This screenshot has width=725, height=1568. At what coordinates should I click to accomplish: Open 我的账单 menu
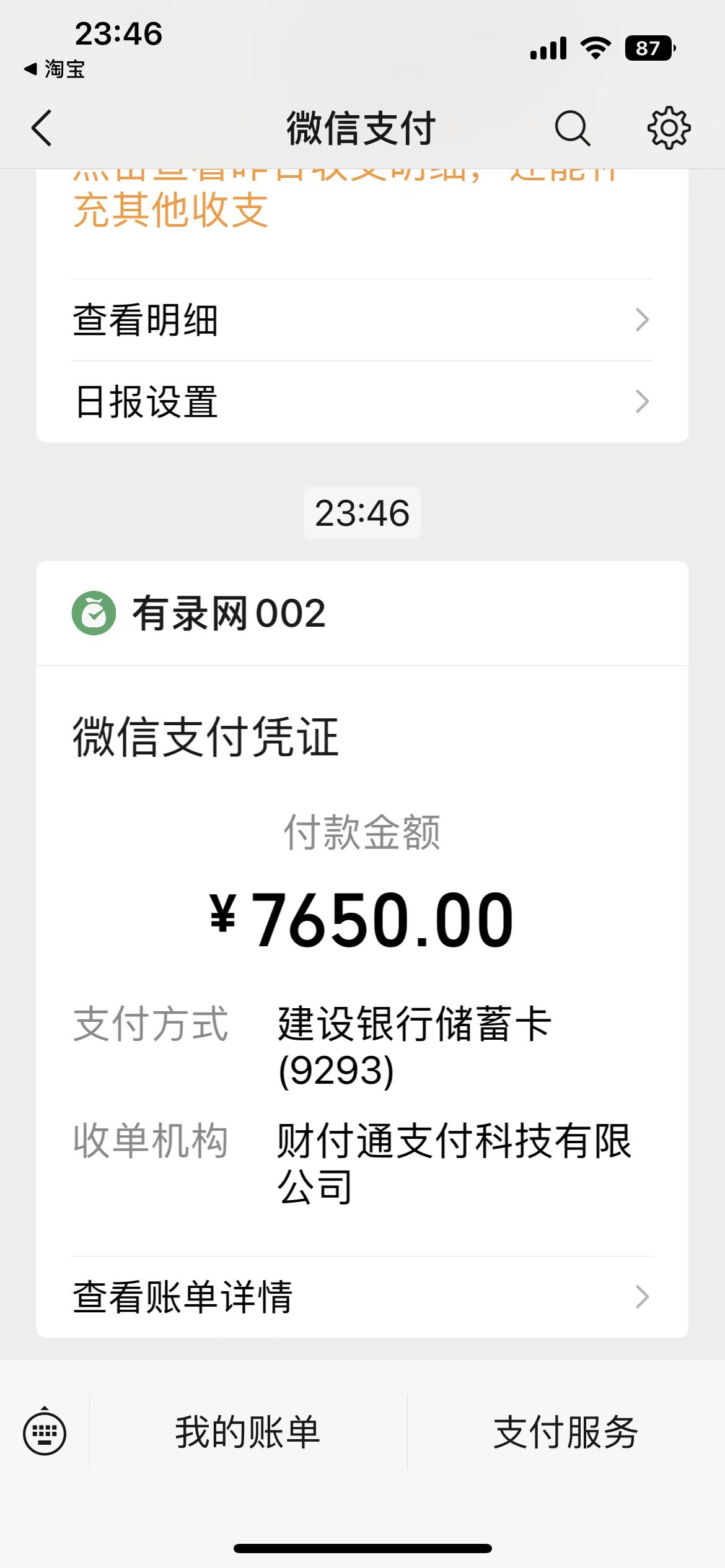tap(248, 1432)
